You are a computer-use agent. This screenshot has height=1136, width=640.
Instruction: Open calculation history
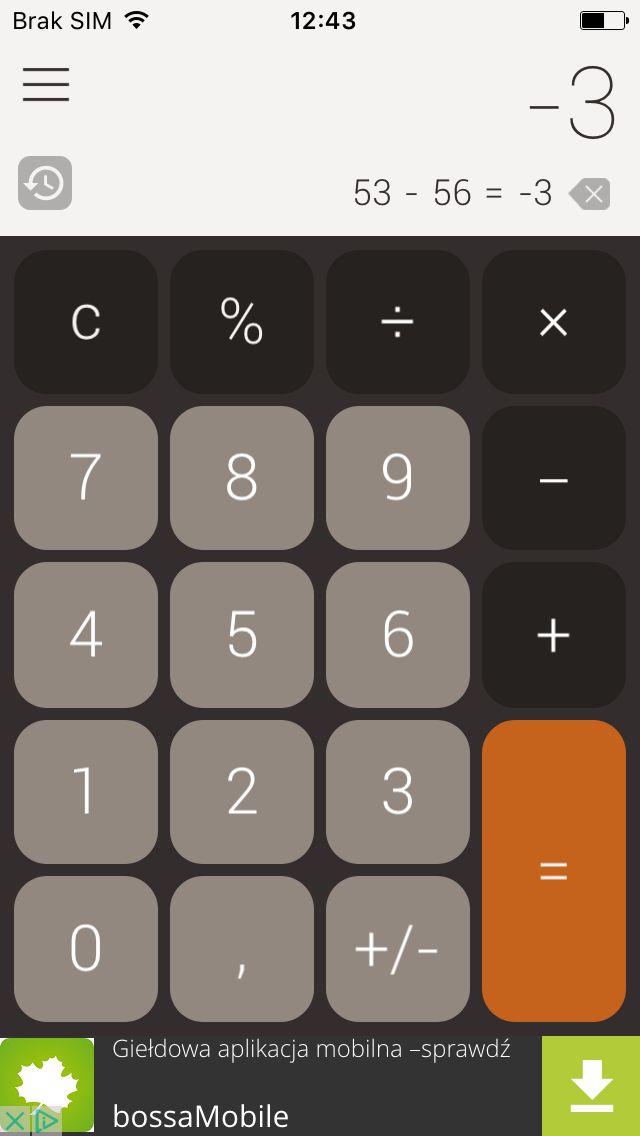coord(45,183)
